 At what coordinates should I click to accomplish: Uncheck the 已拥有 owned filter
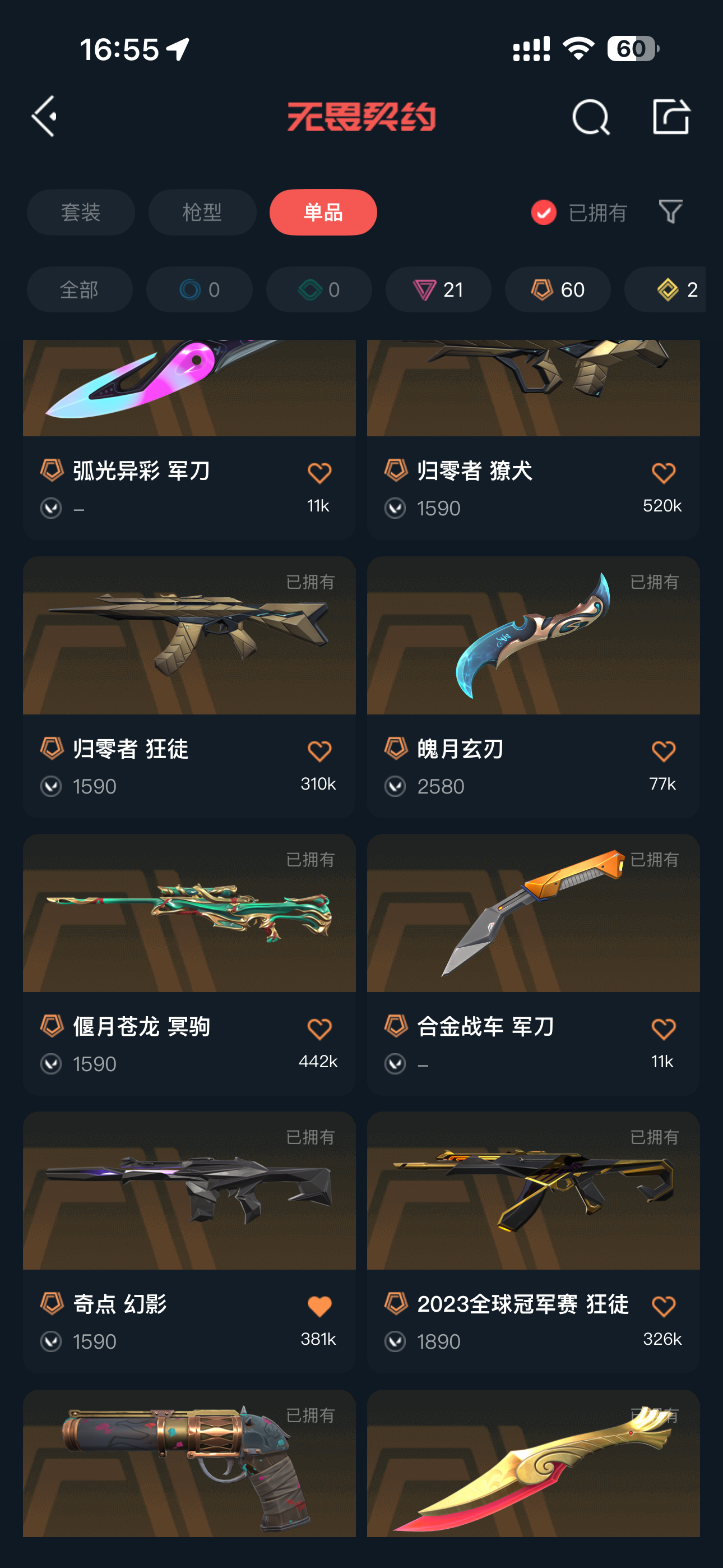coord(544,213)
